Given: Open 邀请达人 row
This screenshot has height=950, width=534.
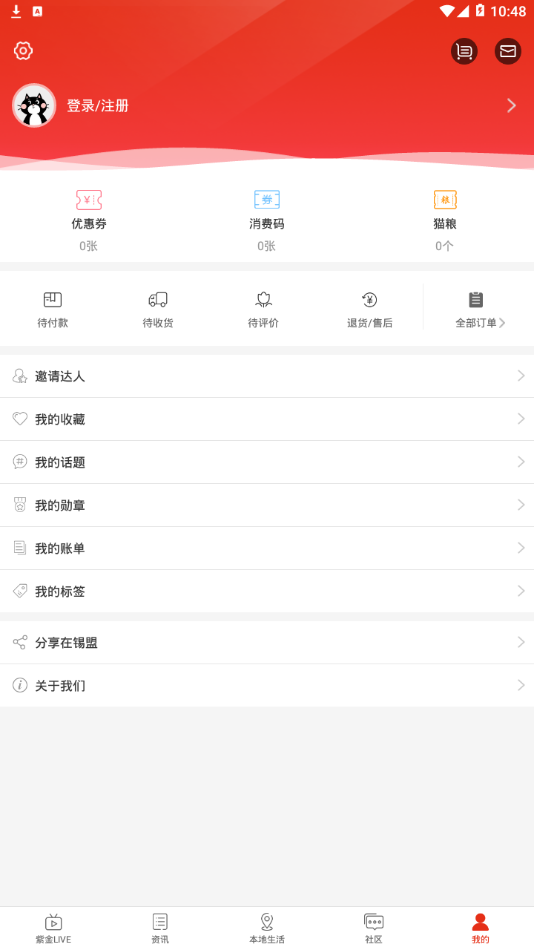Looking at the screenshot, I should [x=267, y=376].
